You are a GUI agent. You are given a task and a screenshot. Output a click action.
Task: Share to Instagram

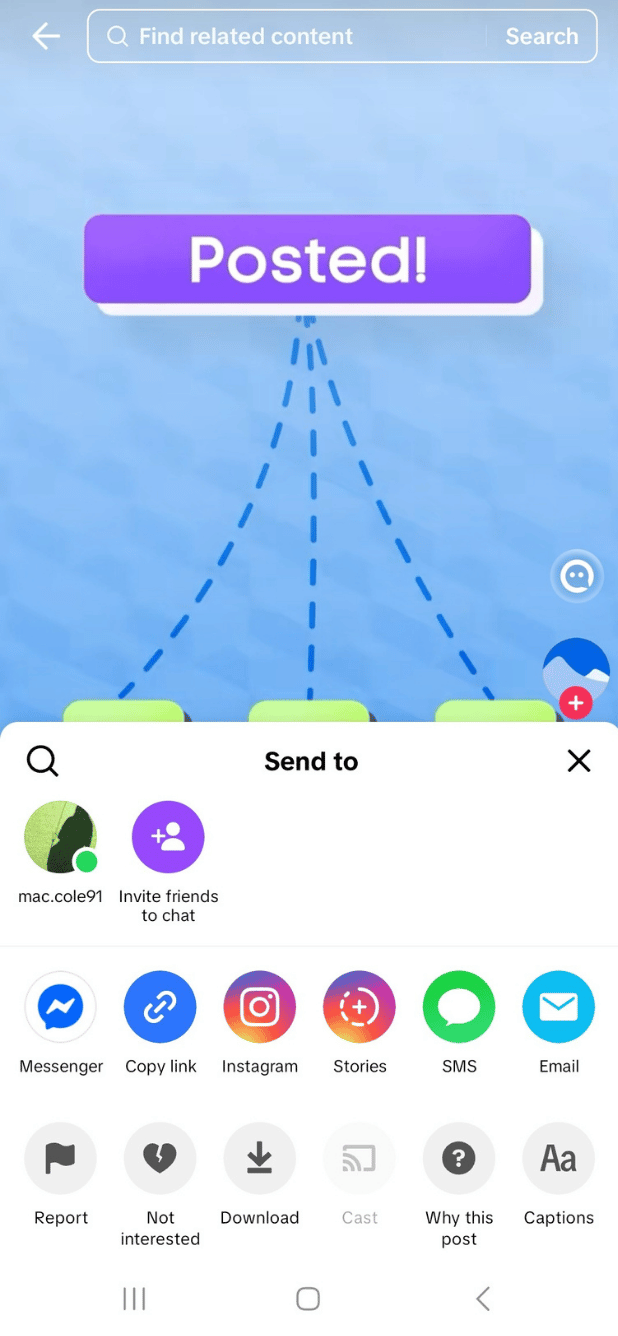(x=260, y=1007)
